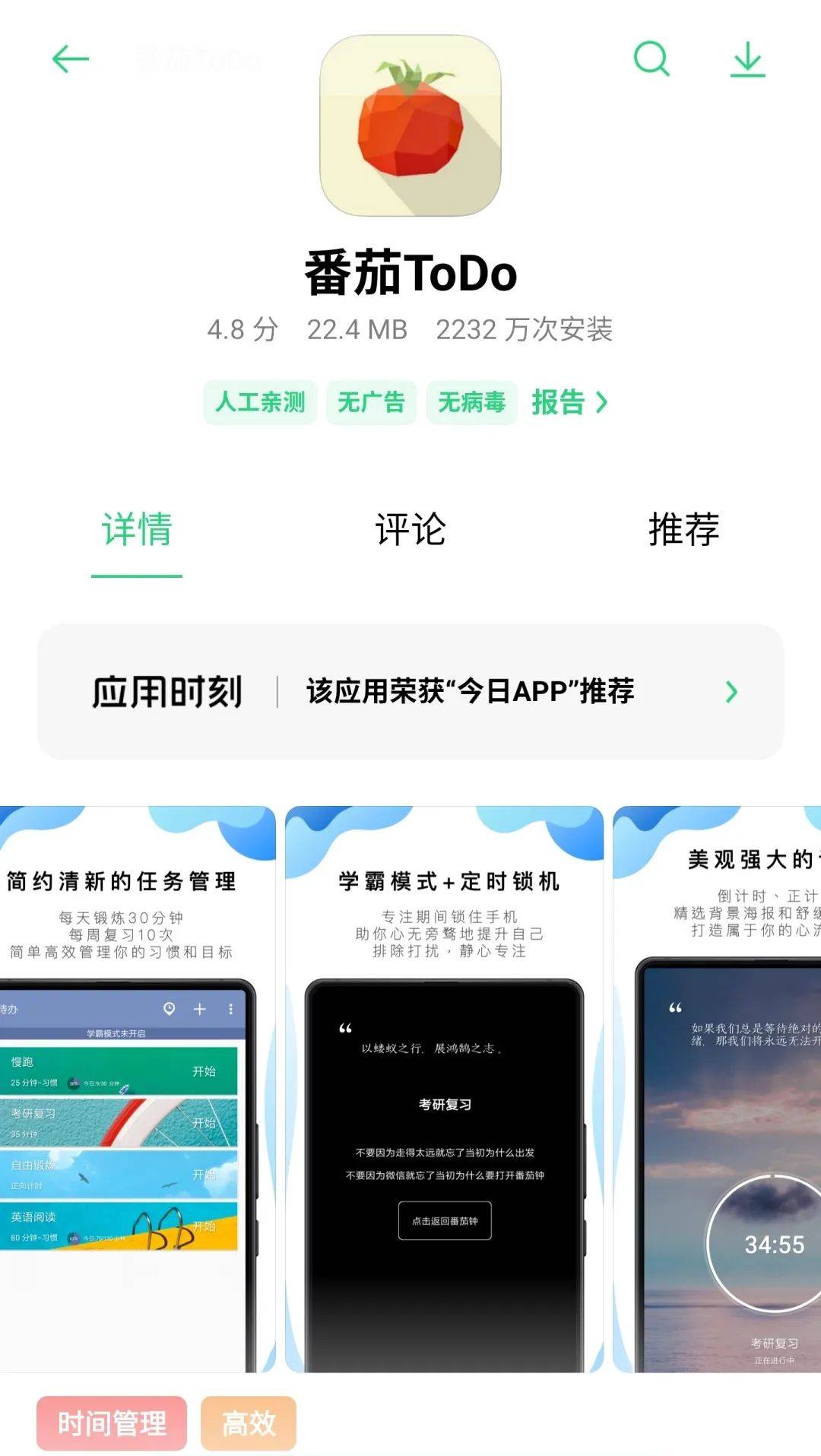Tap the 高效 tag chip
The width and height of the screenshot is (821, 1456).
pyautogui.click(x=249, y=1423)
